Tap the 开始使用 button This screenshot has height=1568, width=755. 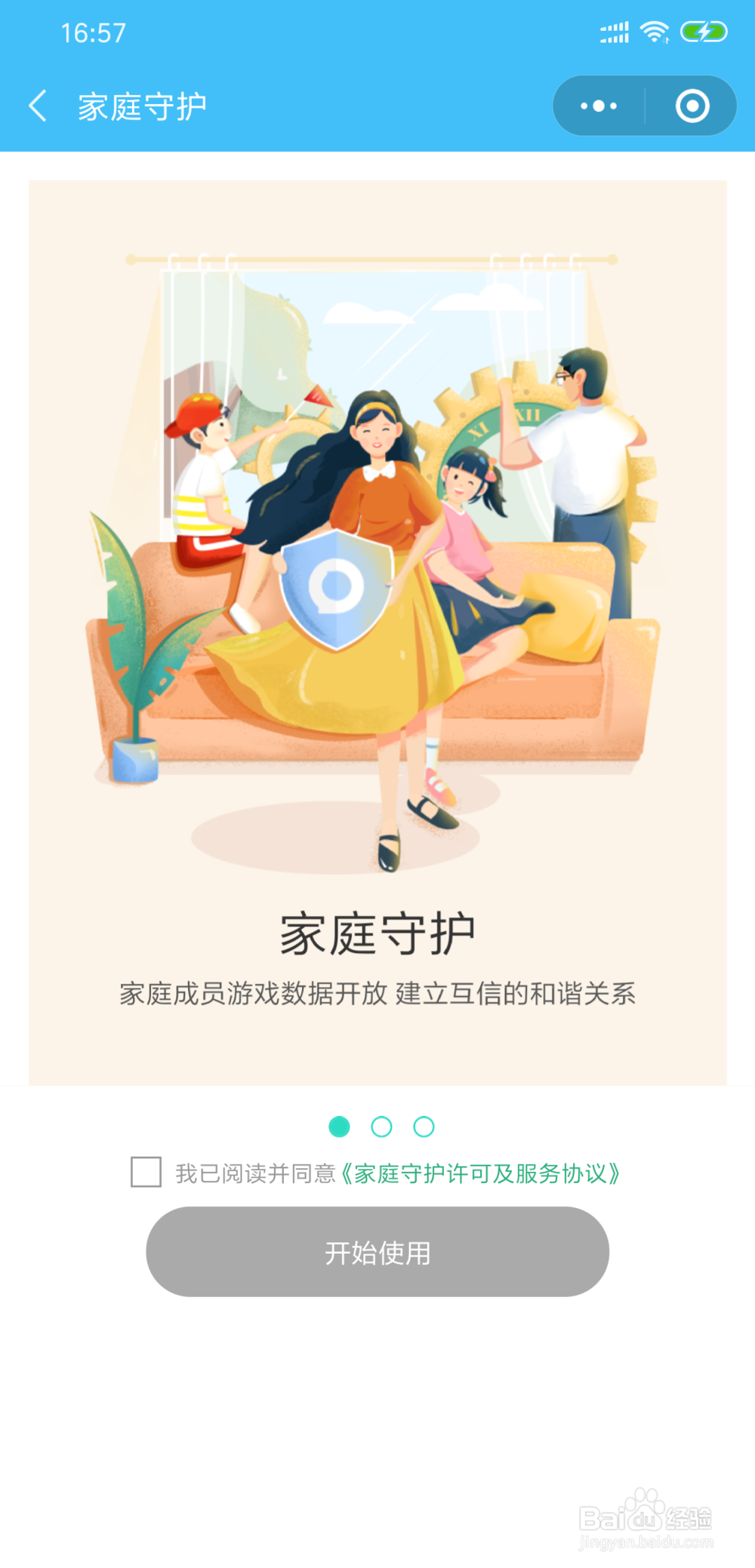pyautogui.click(x=377, y=1251)
